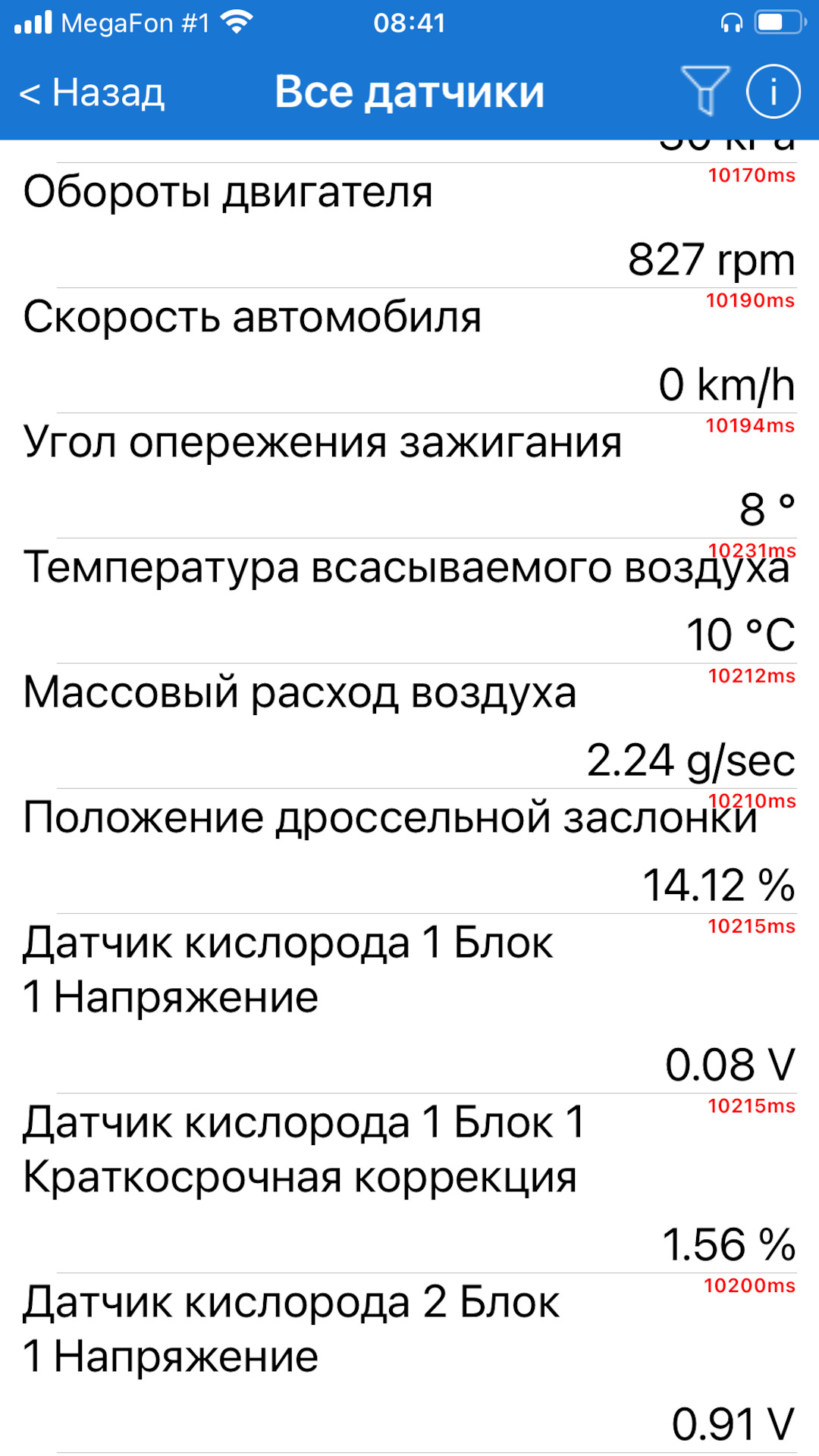Open the Скорость автомобиля sensor row

tap(409, 350)
